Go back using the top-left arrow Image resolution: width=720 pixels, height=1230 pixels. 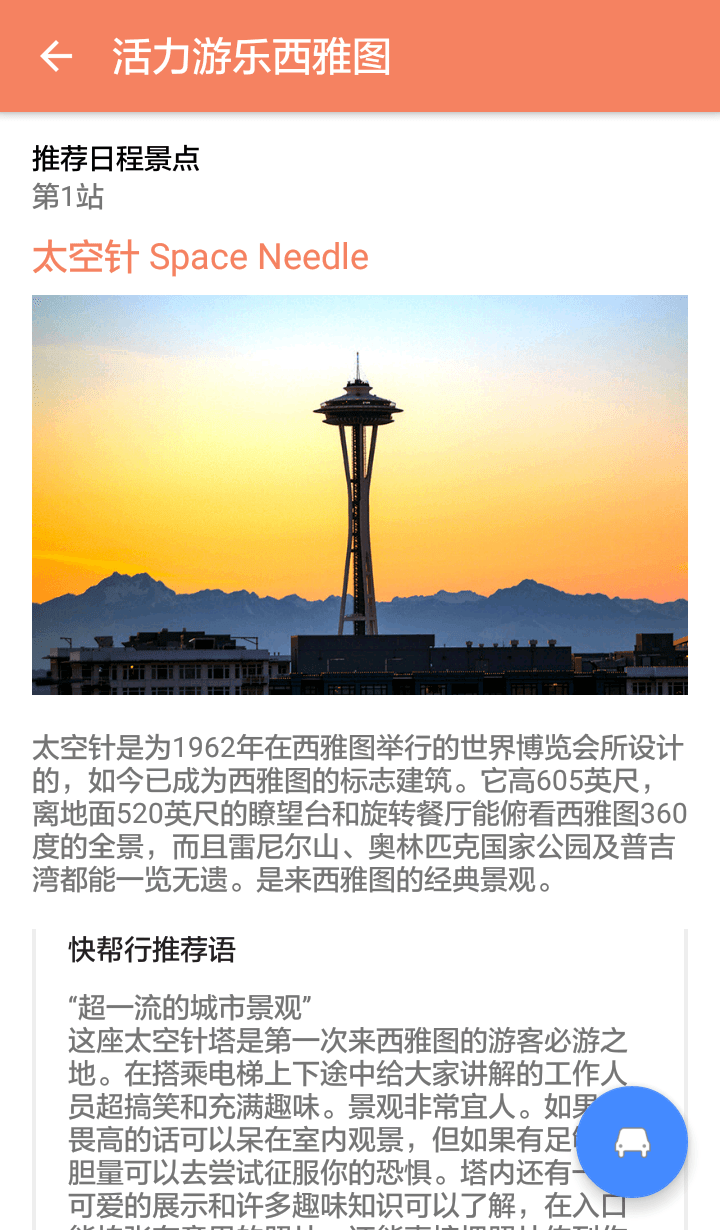pos(56,56)
